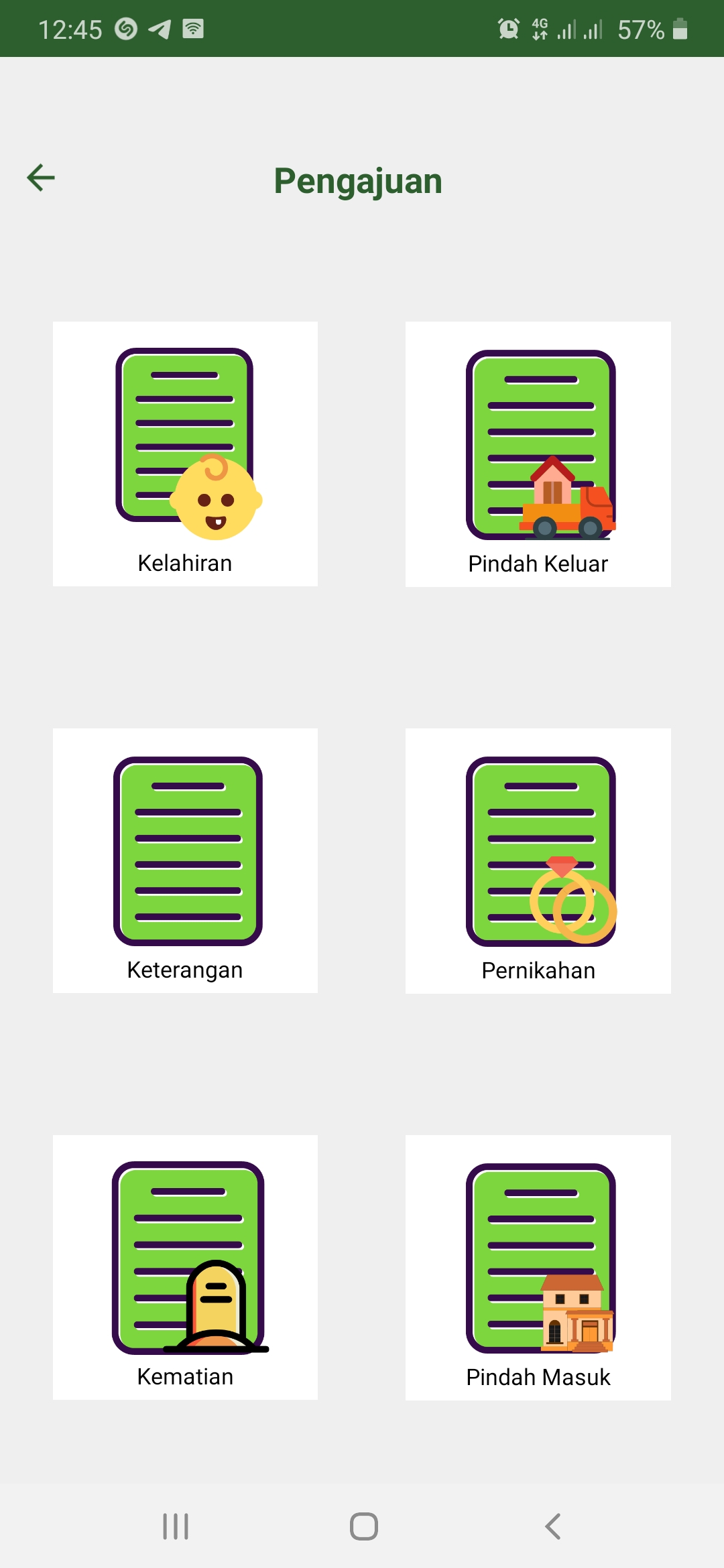Go back using the green arrow
This screenshot has width=724, height=1568.
pyautogui.click(x=41, y=178)
